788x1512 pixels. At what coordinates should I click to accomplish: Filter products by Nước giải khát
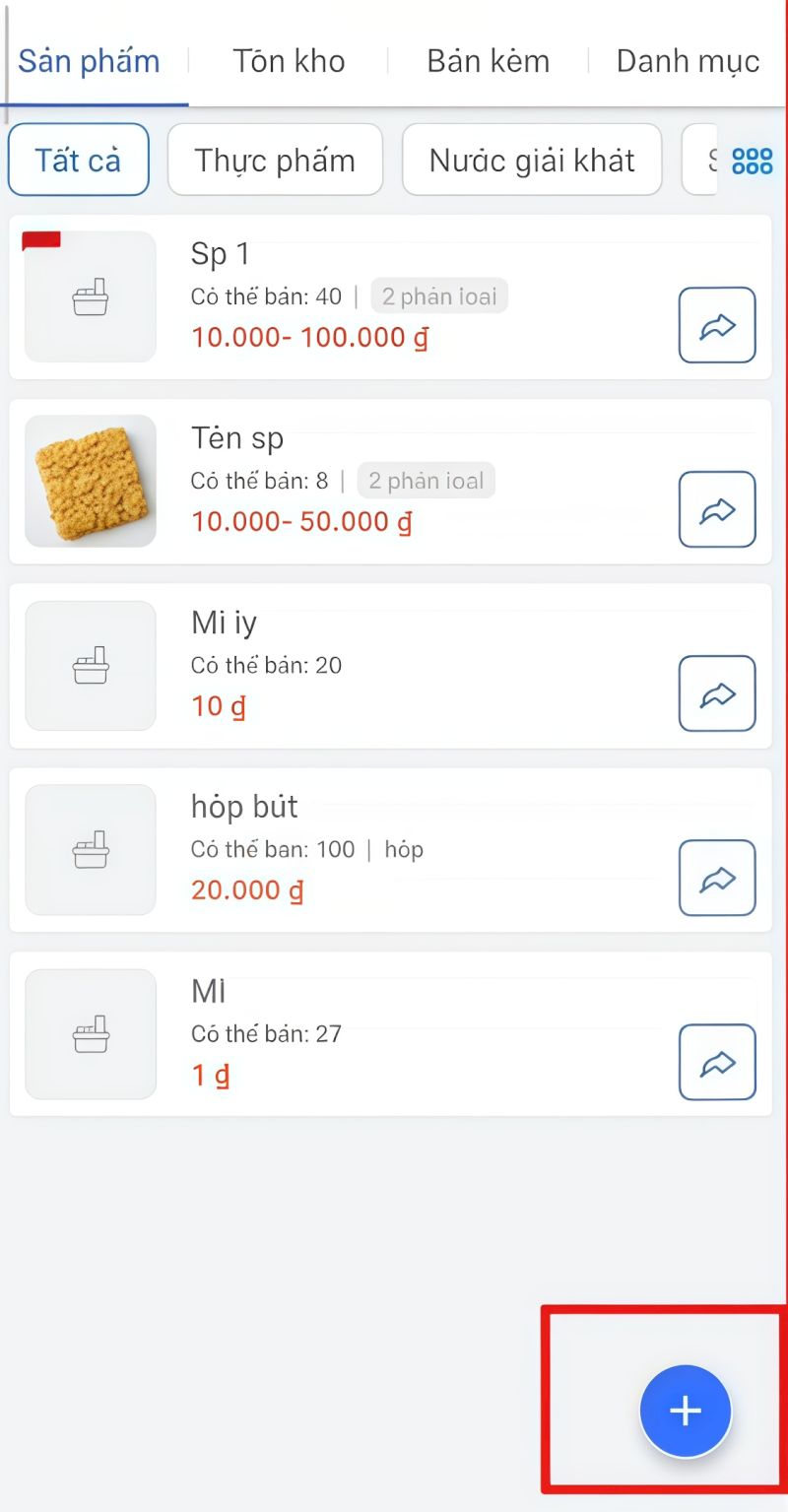point(532,161)
